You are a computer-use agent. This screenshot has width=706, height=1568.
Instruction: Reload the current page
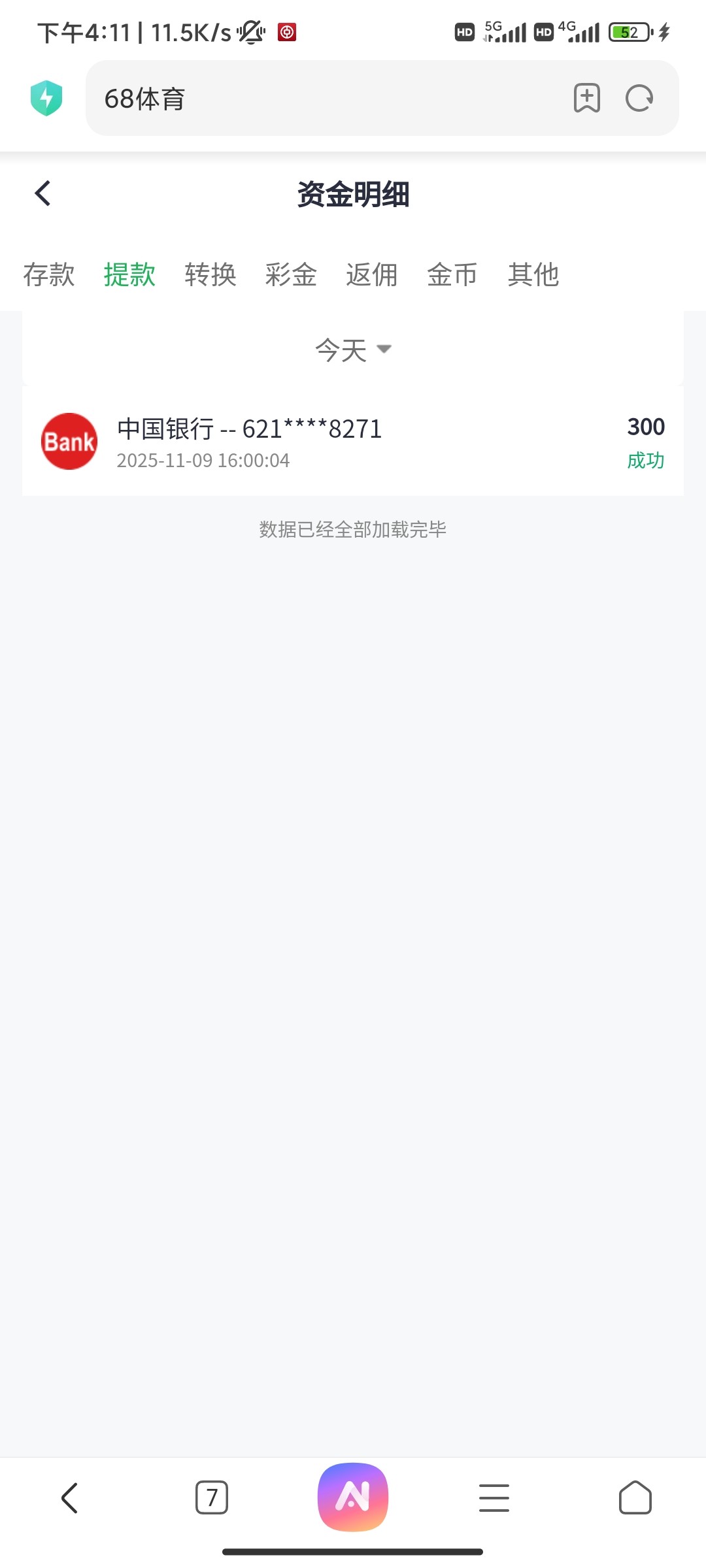pyautogui.click(x=639, y=99)
